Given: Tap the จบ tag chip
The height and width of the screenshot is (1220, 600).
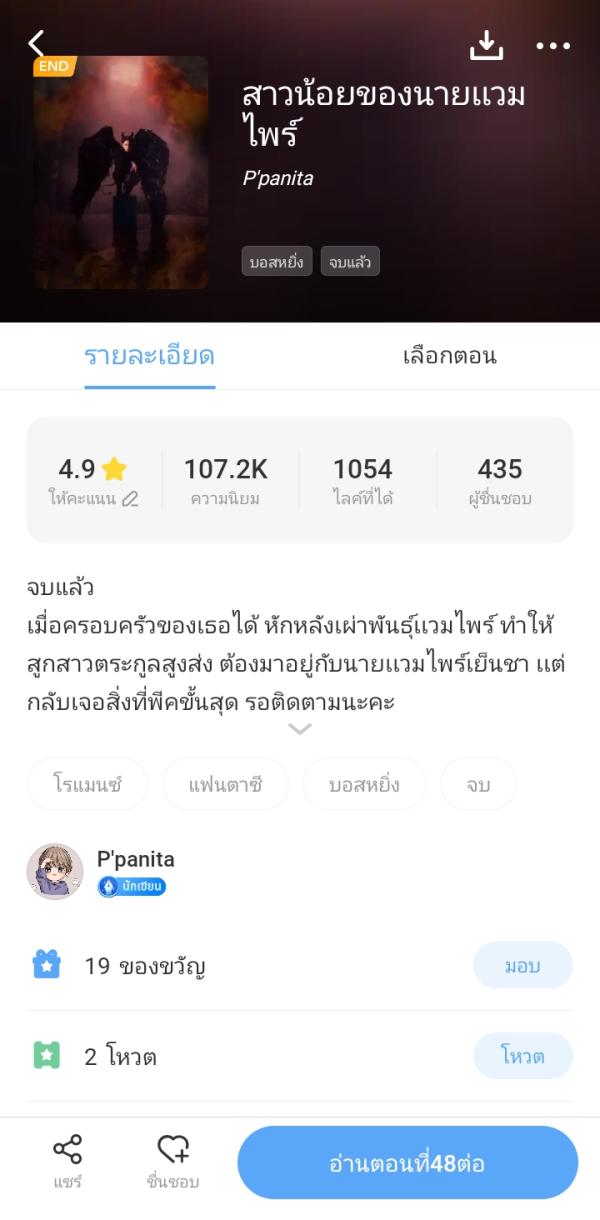Looking at the screenshot, I should click(x=478, y=784).
